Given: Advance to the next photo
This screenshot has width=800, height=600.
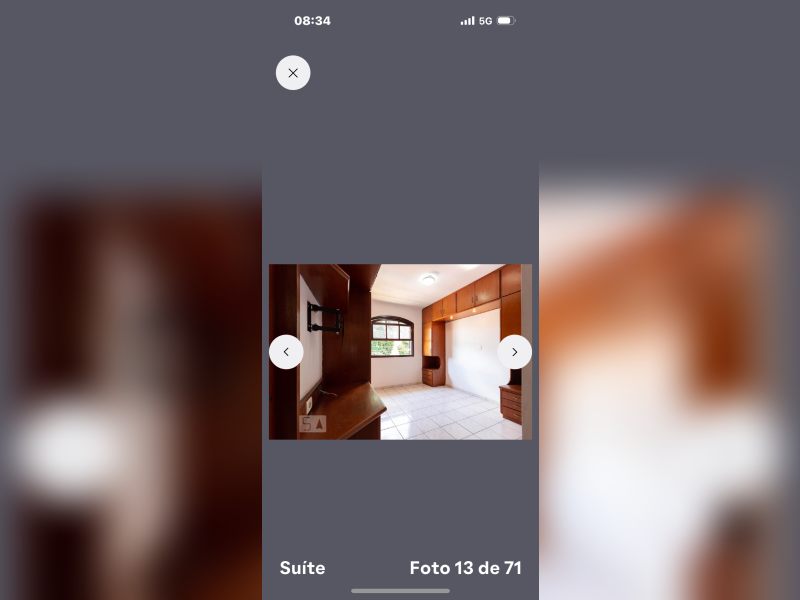Looking at the screenshot, I should pyautogui.click(x=514, y=352).
